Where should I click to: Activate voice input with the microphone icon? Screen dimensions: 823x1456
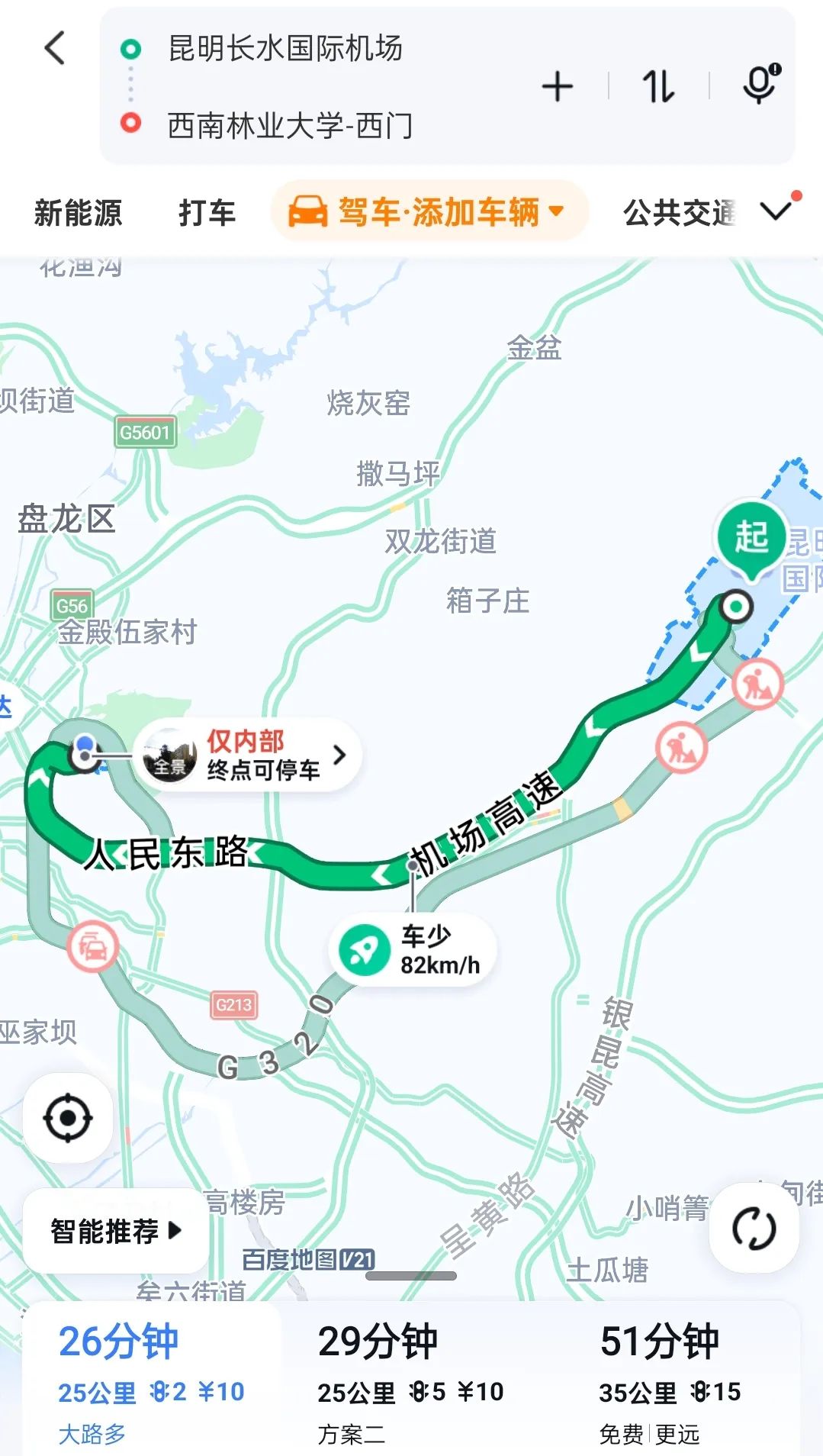click(757, 86)
